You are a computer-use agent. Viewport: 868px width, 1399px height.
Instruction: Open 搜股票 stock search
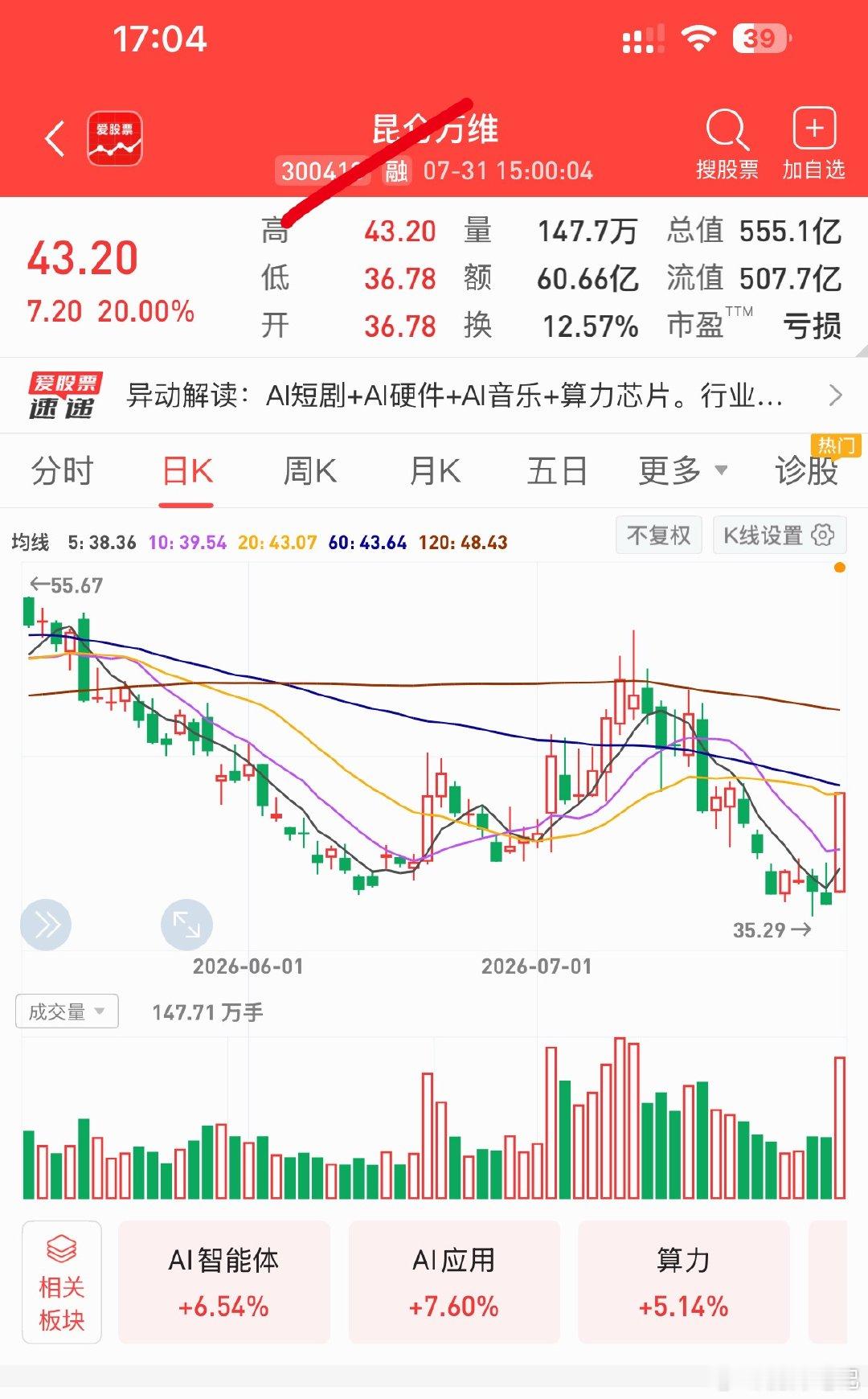pos(727,144)
